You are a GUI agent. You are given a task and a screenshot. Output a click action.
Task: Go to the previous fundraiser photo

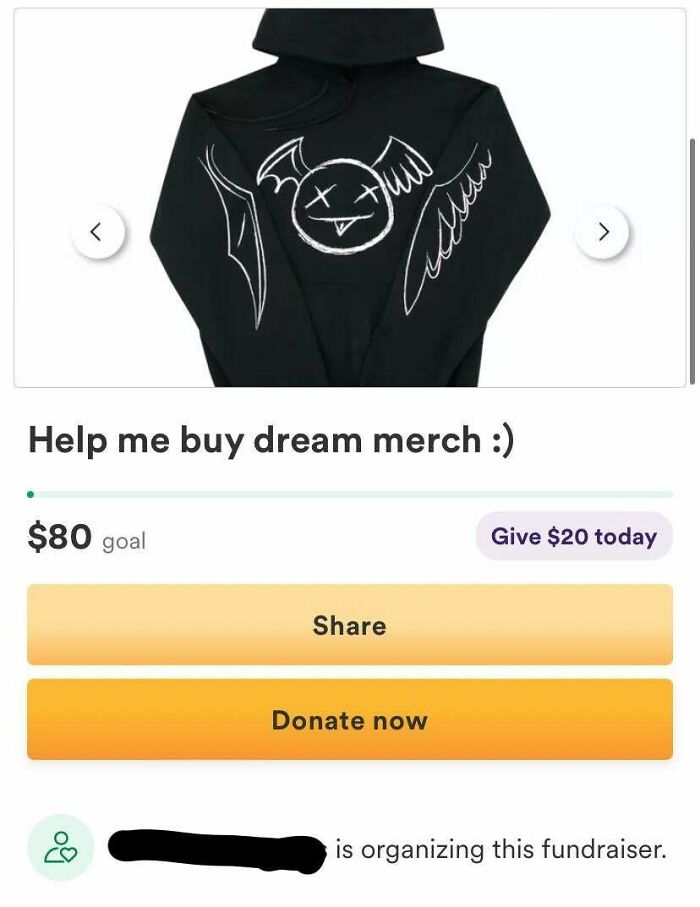(98, 232)
